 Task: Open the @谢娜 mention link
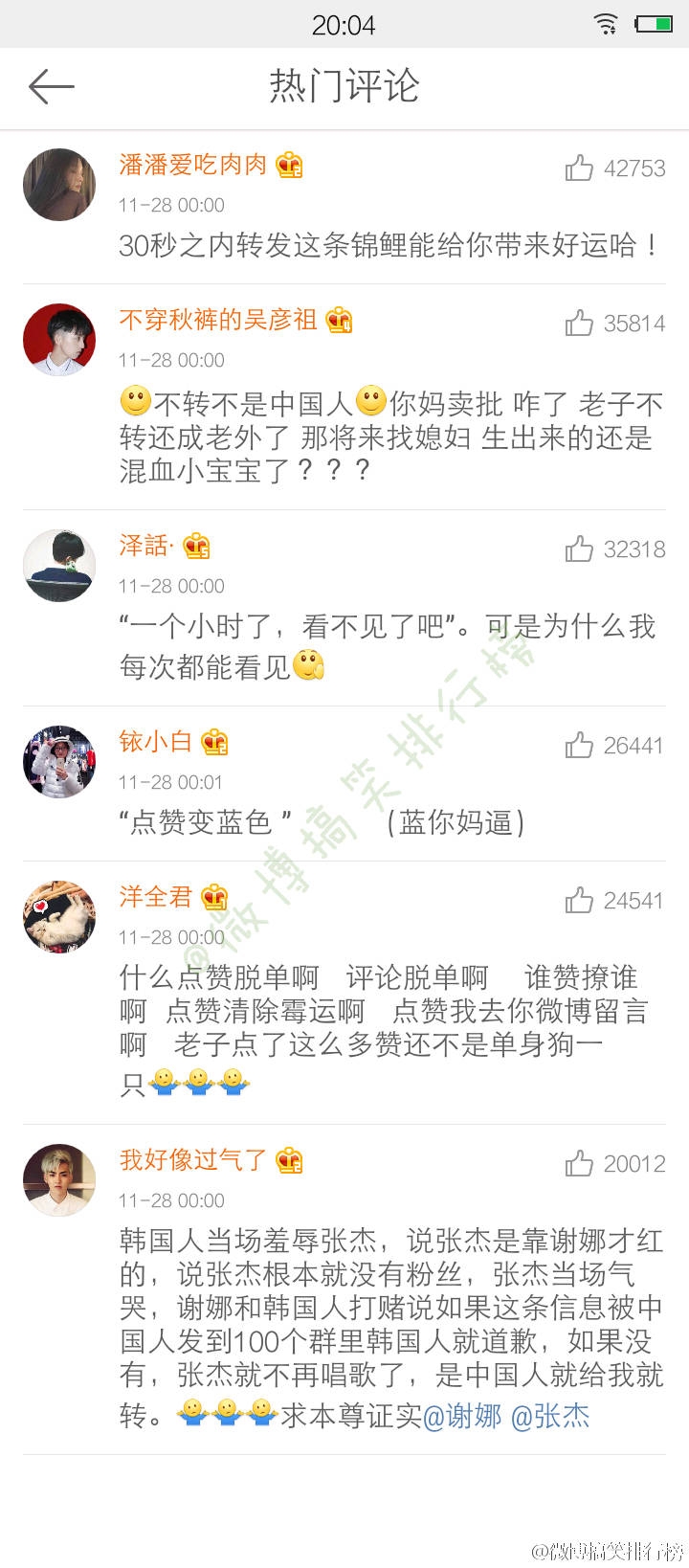(x=462, y=1416)
